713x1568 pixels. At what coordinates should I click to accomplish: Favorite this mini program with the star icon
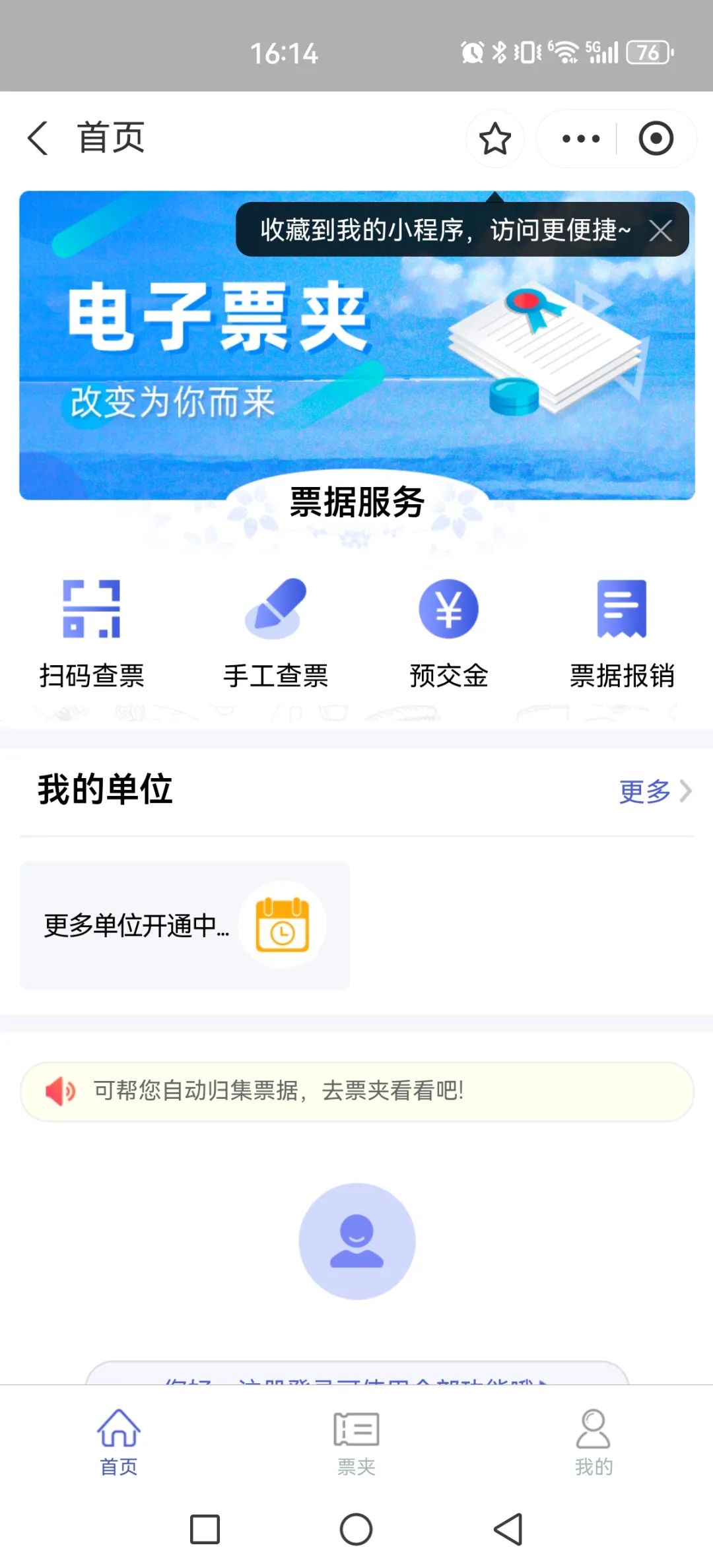point(495,139)
